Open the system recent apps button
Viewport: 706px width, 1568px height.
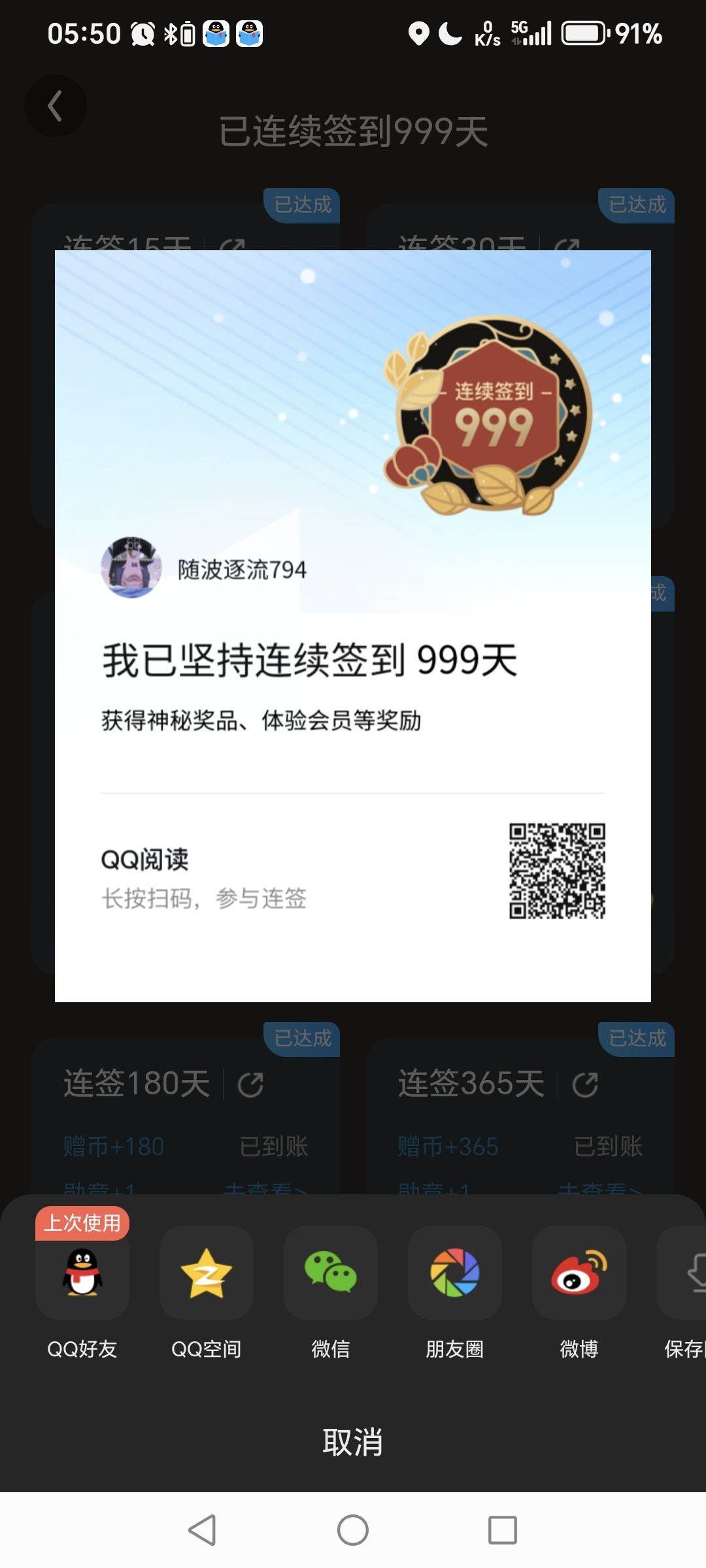coord(502,1530)
